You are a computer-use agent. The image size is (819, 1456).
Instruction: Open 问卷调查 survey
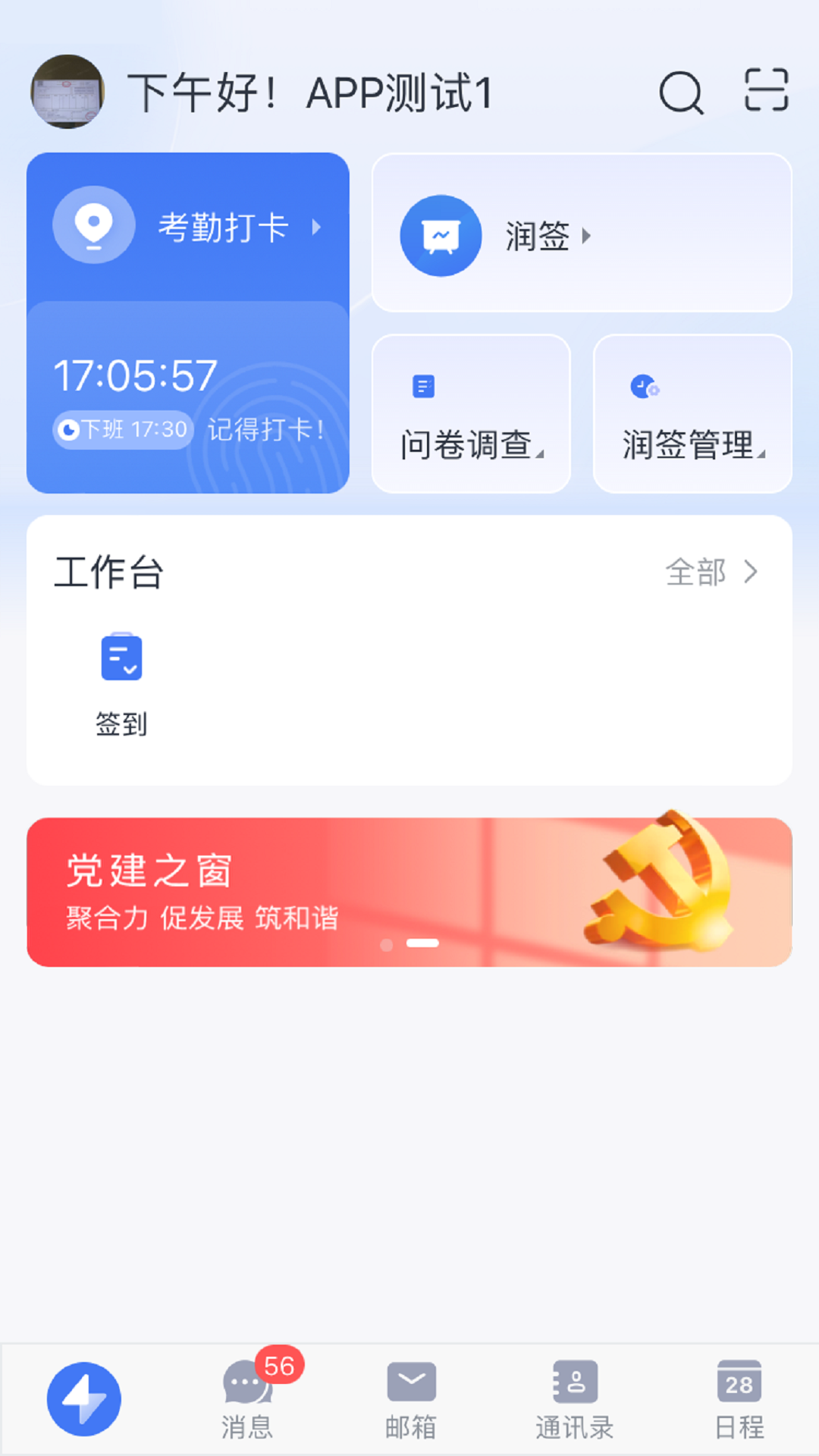pos(471,415)
